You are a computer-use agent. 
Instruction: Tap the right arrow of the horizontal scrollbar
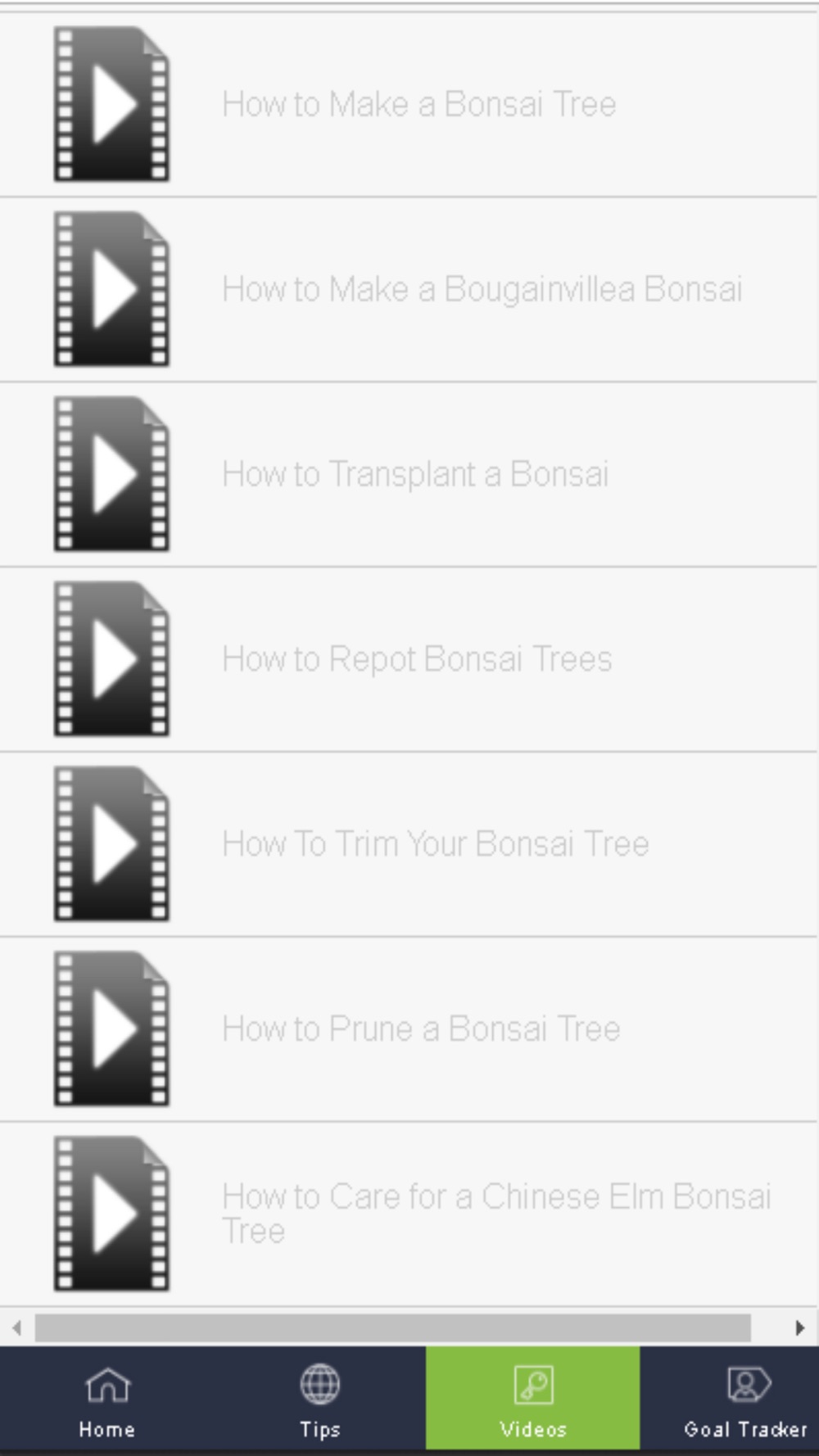click(800, 1327)
